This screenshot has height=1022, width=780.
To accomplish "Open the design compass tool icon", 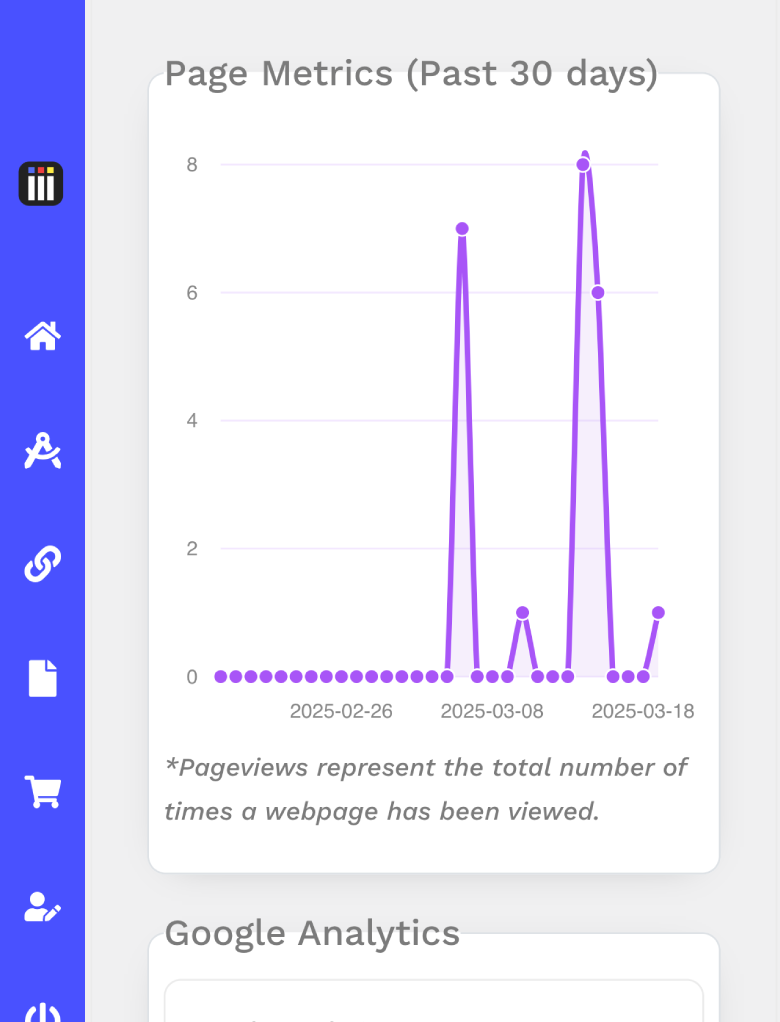I will coord(42,451).
